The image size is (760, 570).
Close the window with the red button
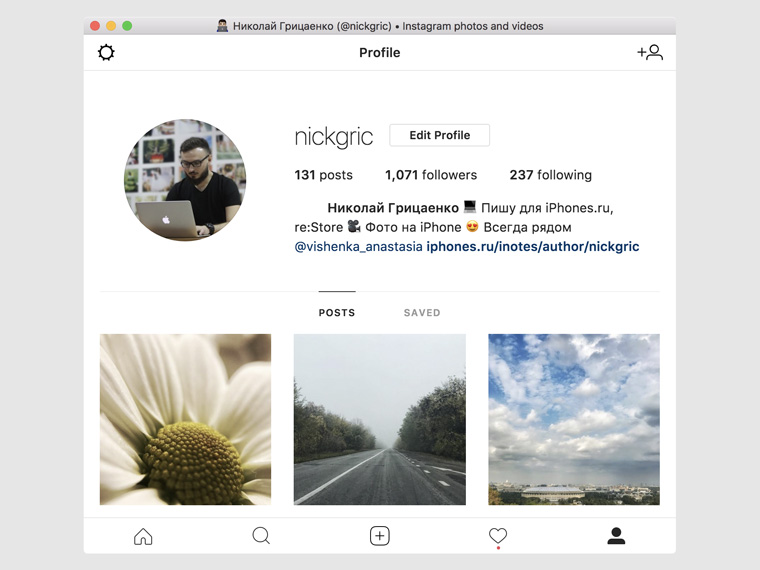tap(95, 26)
